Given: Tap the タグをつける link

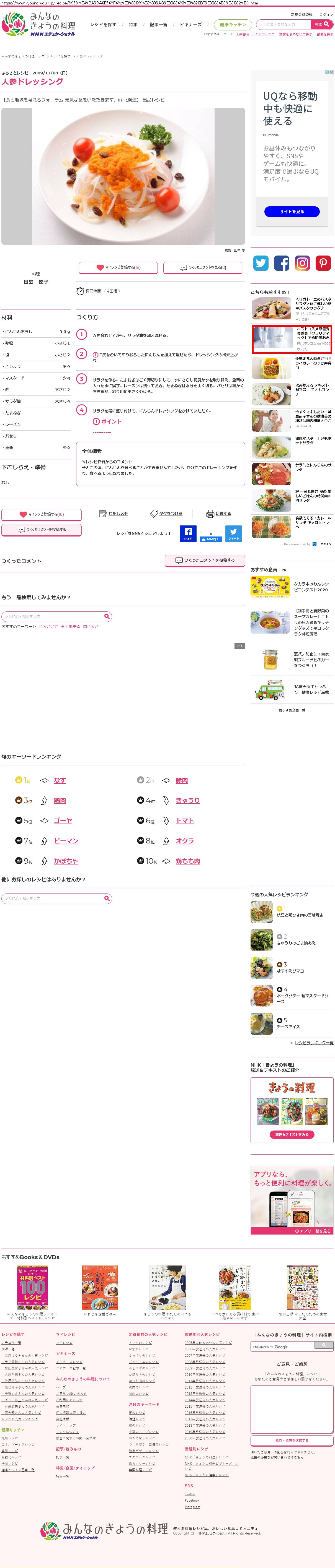Looking at the screenshot, I should [166, 513].
